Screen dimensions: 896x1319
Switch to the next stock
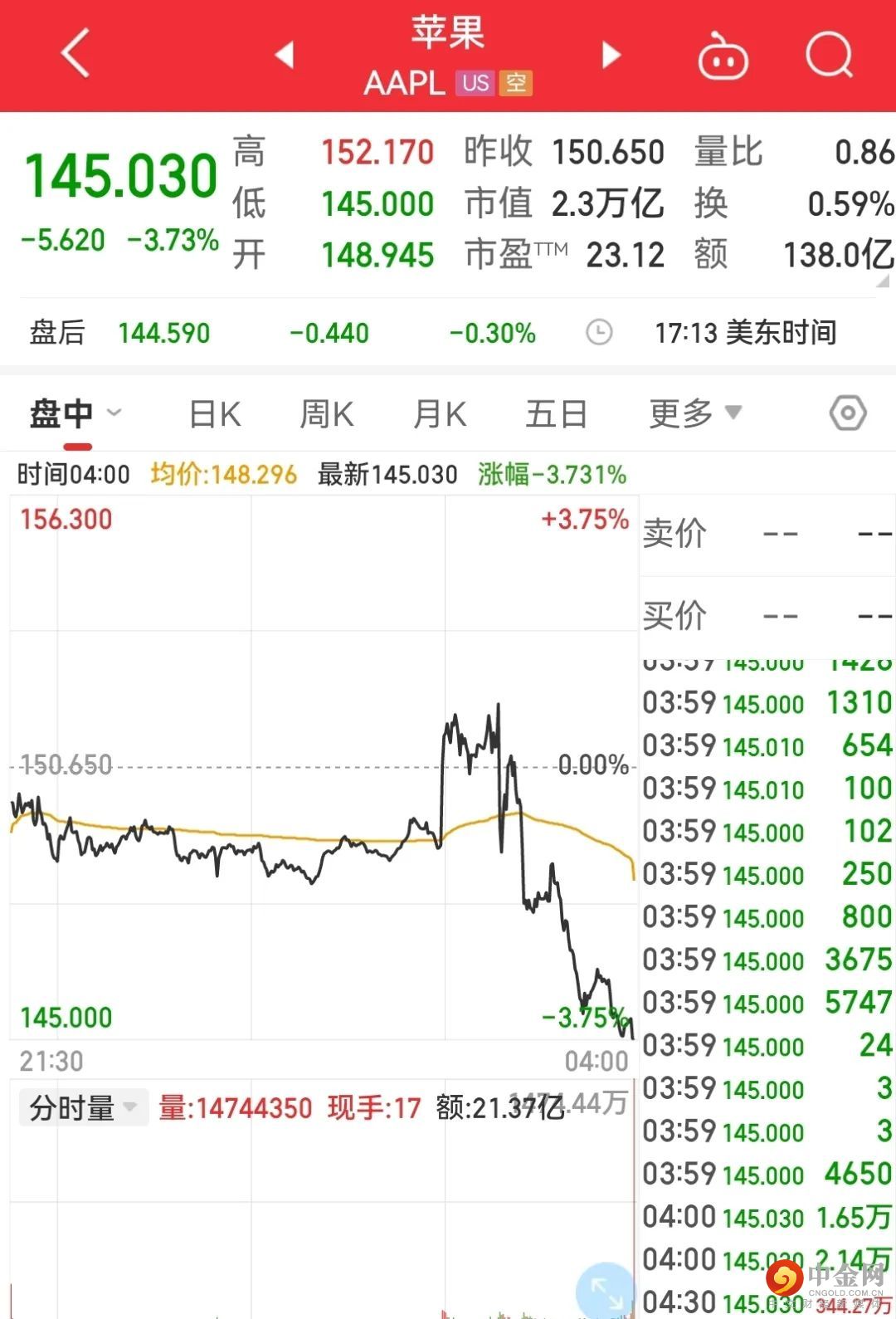click(x=611, y=55)
